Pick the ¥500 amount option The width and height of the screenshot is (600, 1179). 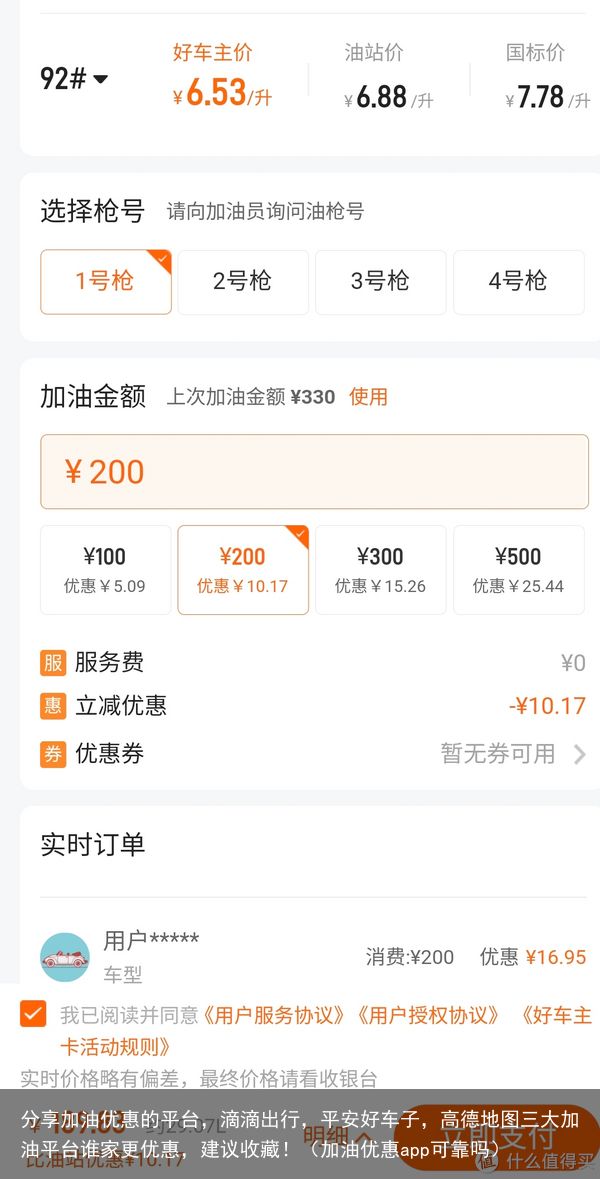pos(519,570)
